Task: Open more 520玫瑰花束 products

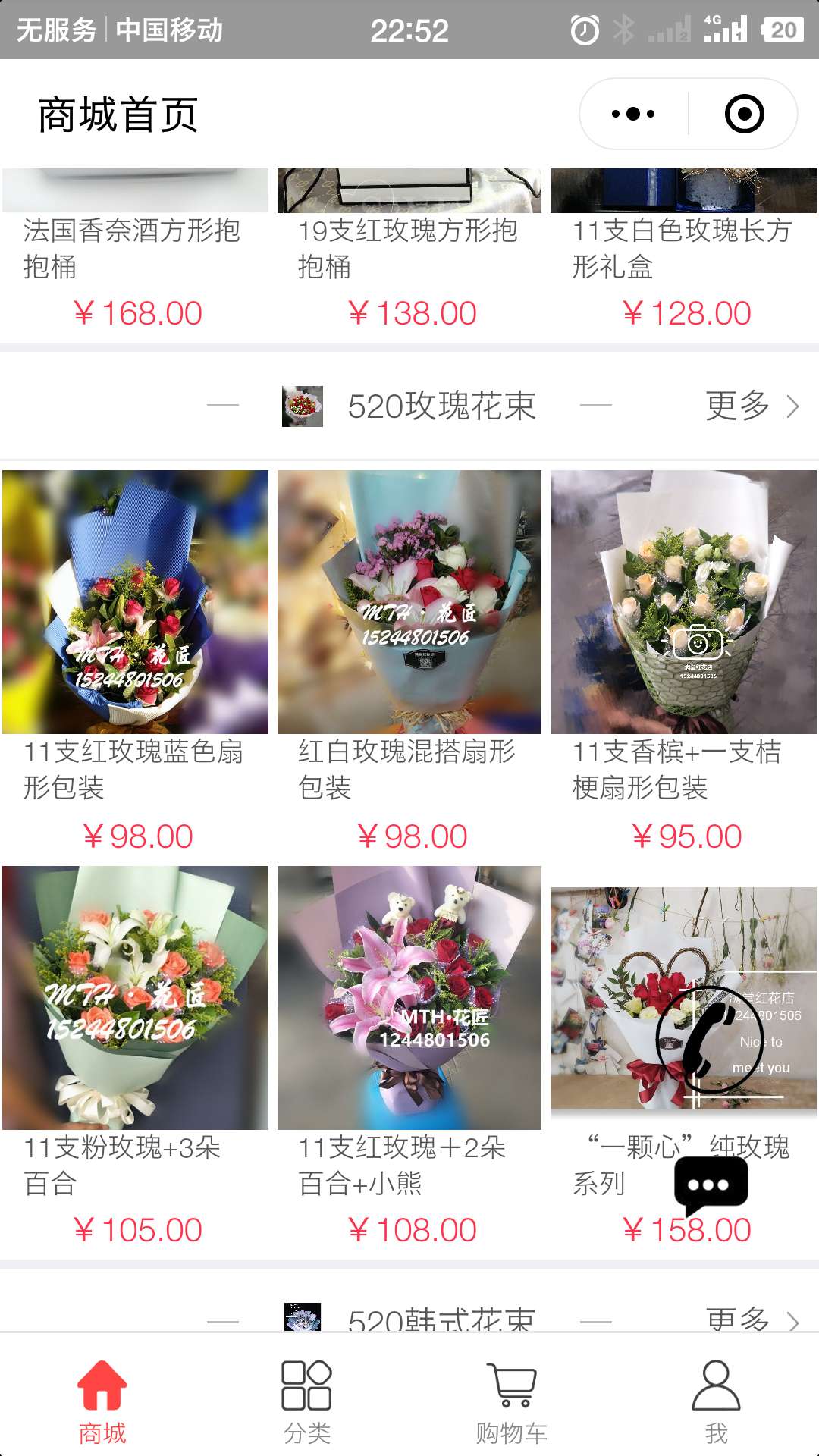Action: click(x=752, y=406)
